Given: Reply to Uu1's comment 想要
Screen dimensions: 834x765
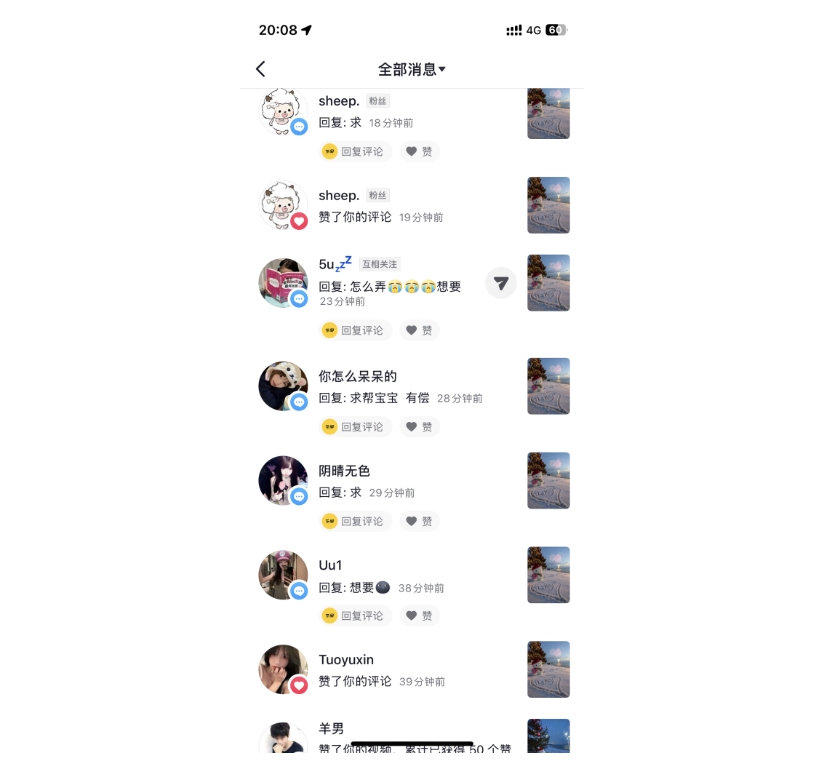Looking at the screenshot, I should 354,616.
